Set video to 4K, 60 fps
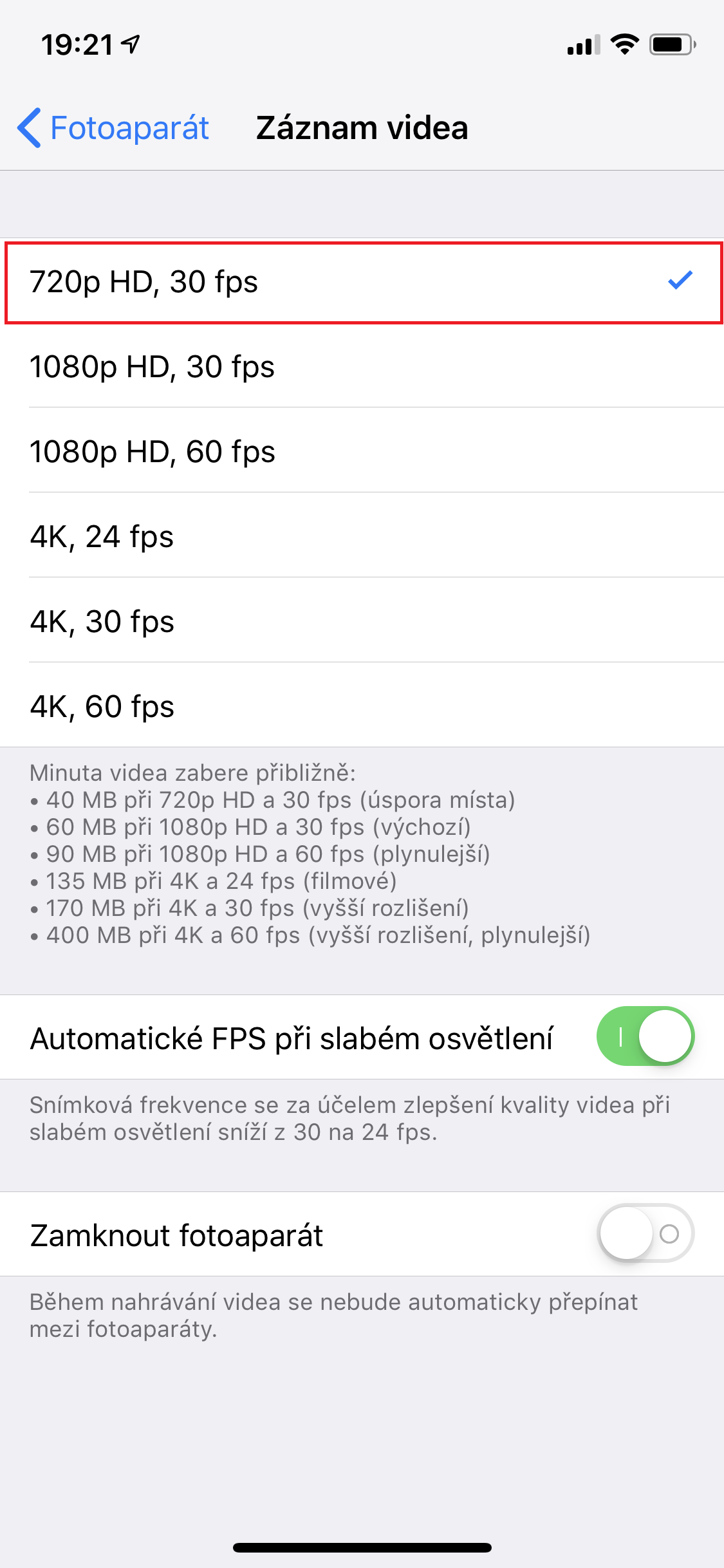 (362, 707)
